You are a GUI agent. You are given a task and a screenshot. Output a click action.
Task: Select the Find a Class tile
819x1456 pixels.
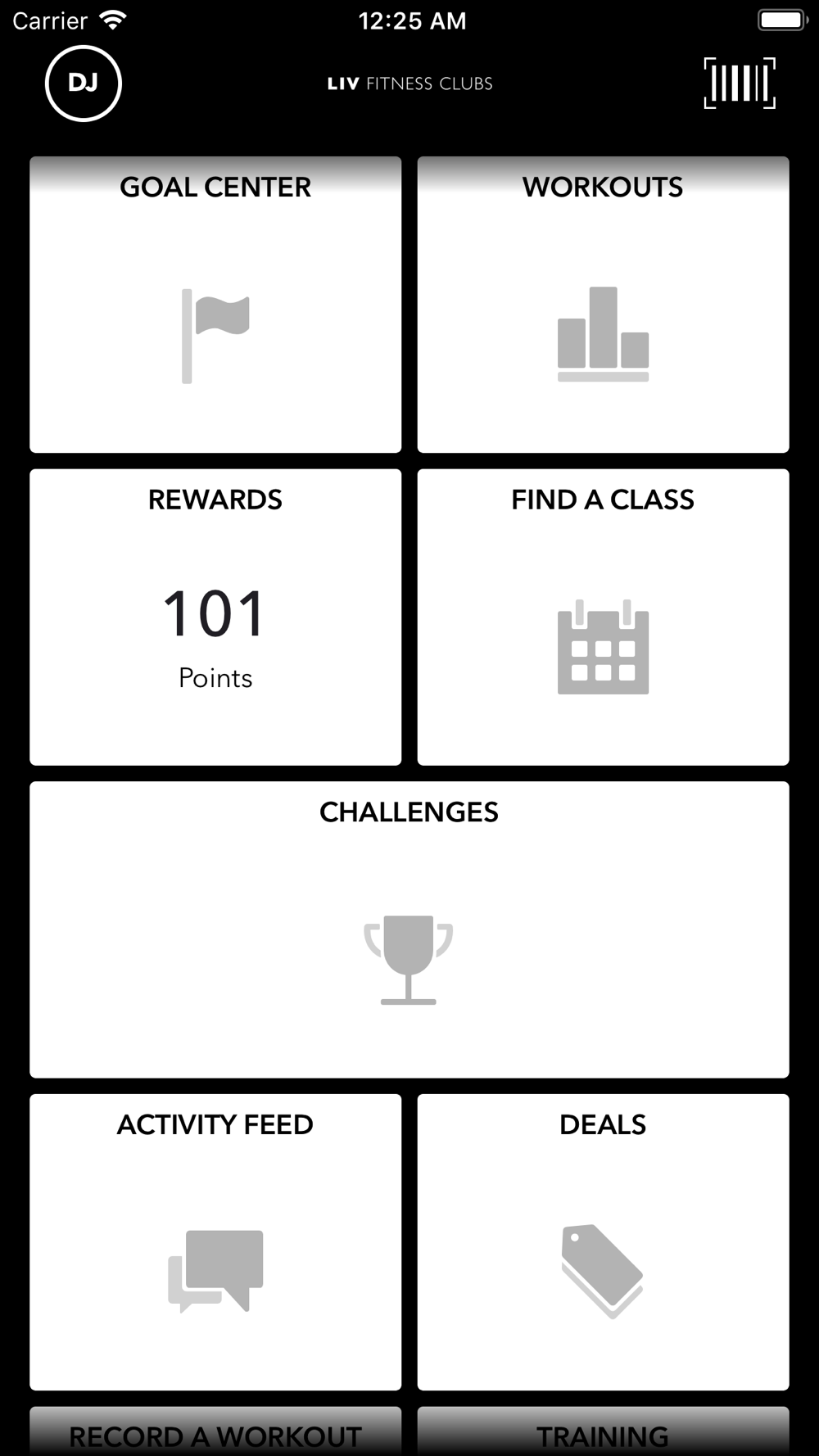tap(604, 617)
